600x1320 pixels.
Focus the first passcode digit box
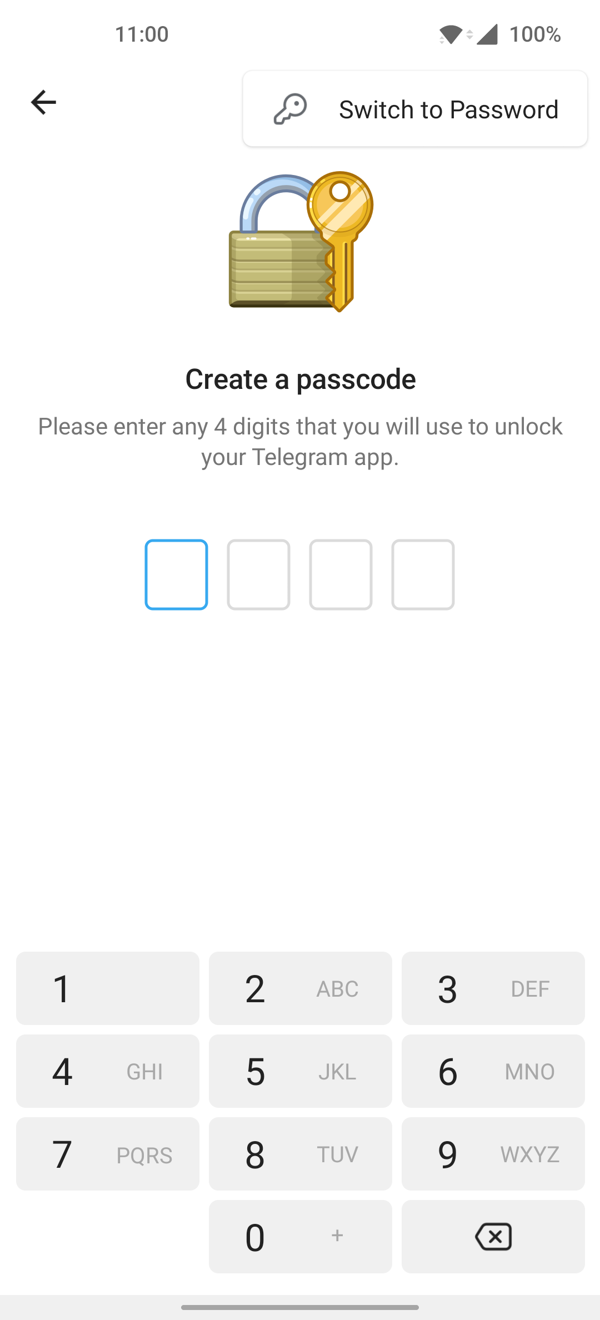[176, 575]
